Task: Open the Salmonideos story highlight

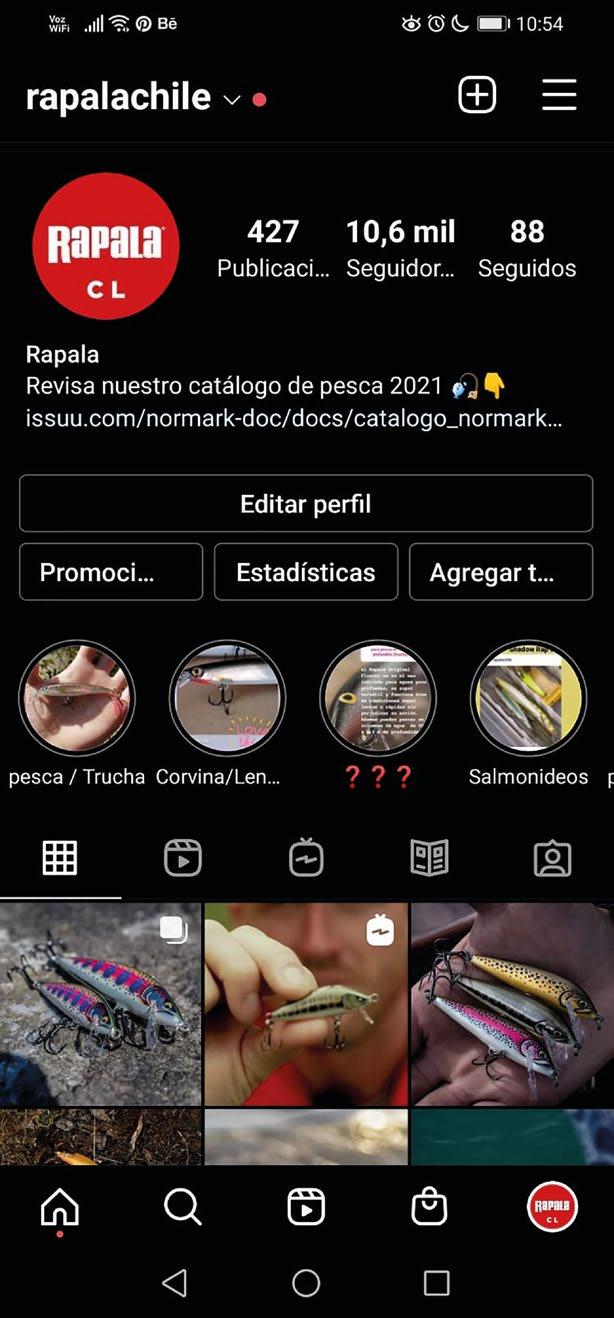Action: [x=528, y=698]
